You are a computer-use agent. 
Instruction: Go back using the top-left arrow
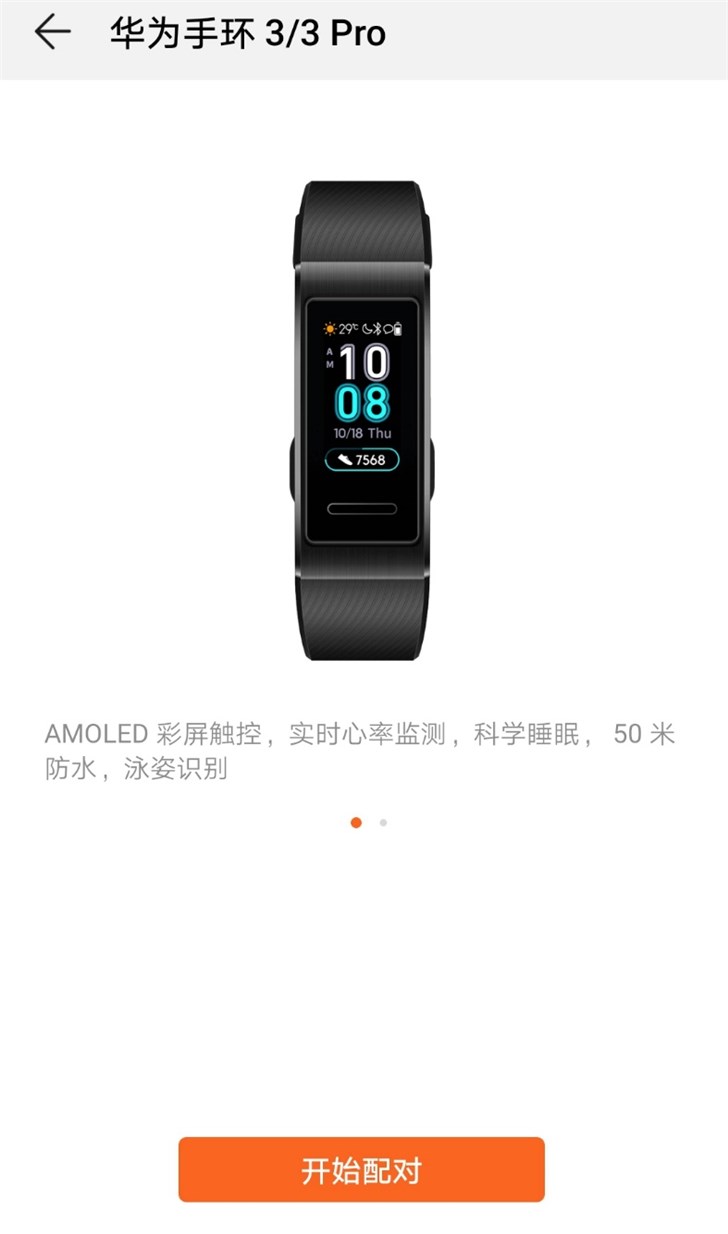pos(52,33)
